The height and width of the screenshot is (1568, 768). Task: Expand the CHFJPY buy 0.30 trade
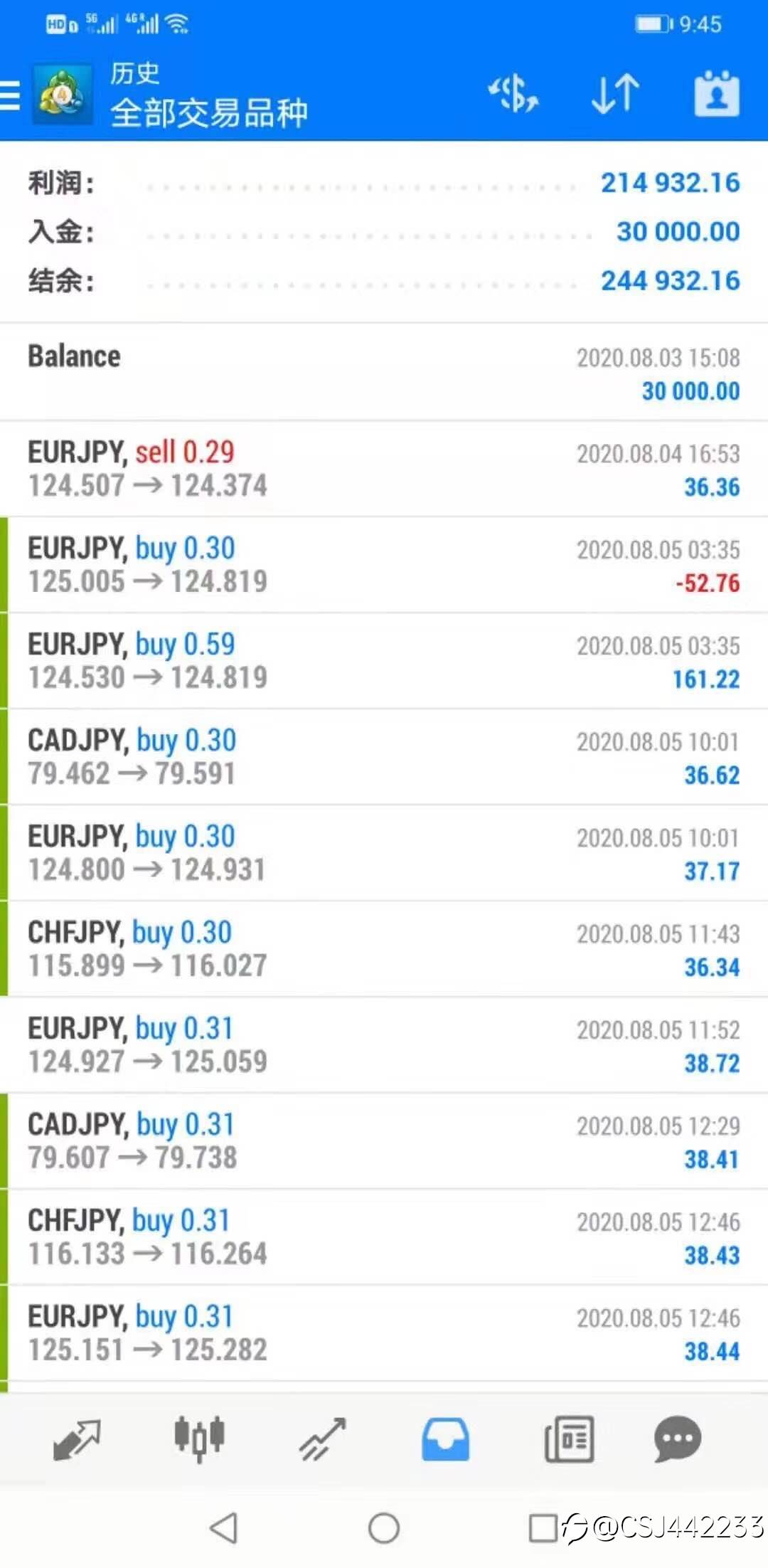point(384,949)
